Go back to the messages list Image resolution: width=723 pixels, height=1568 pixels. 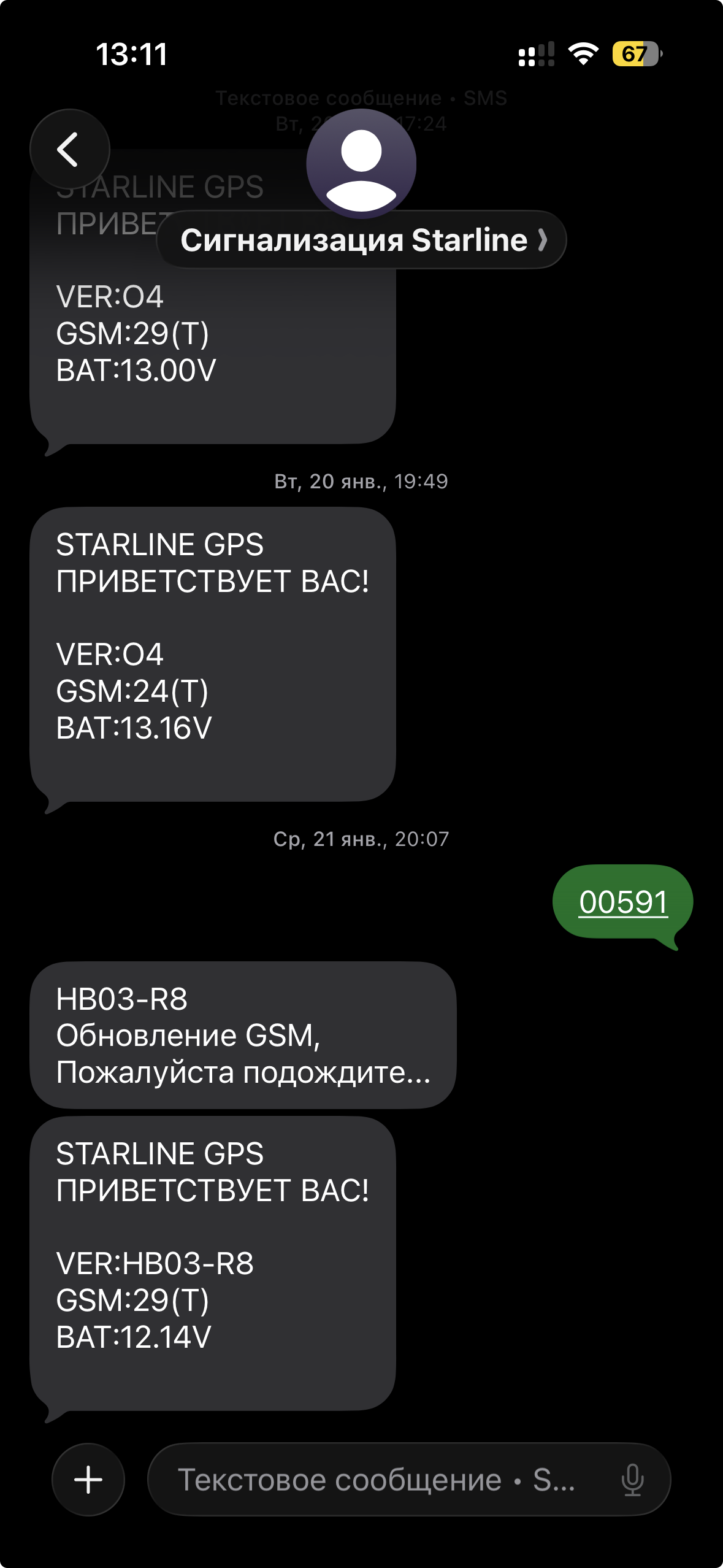(x=69, y=149)
